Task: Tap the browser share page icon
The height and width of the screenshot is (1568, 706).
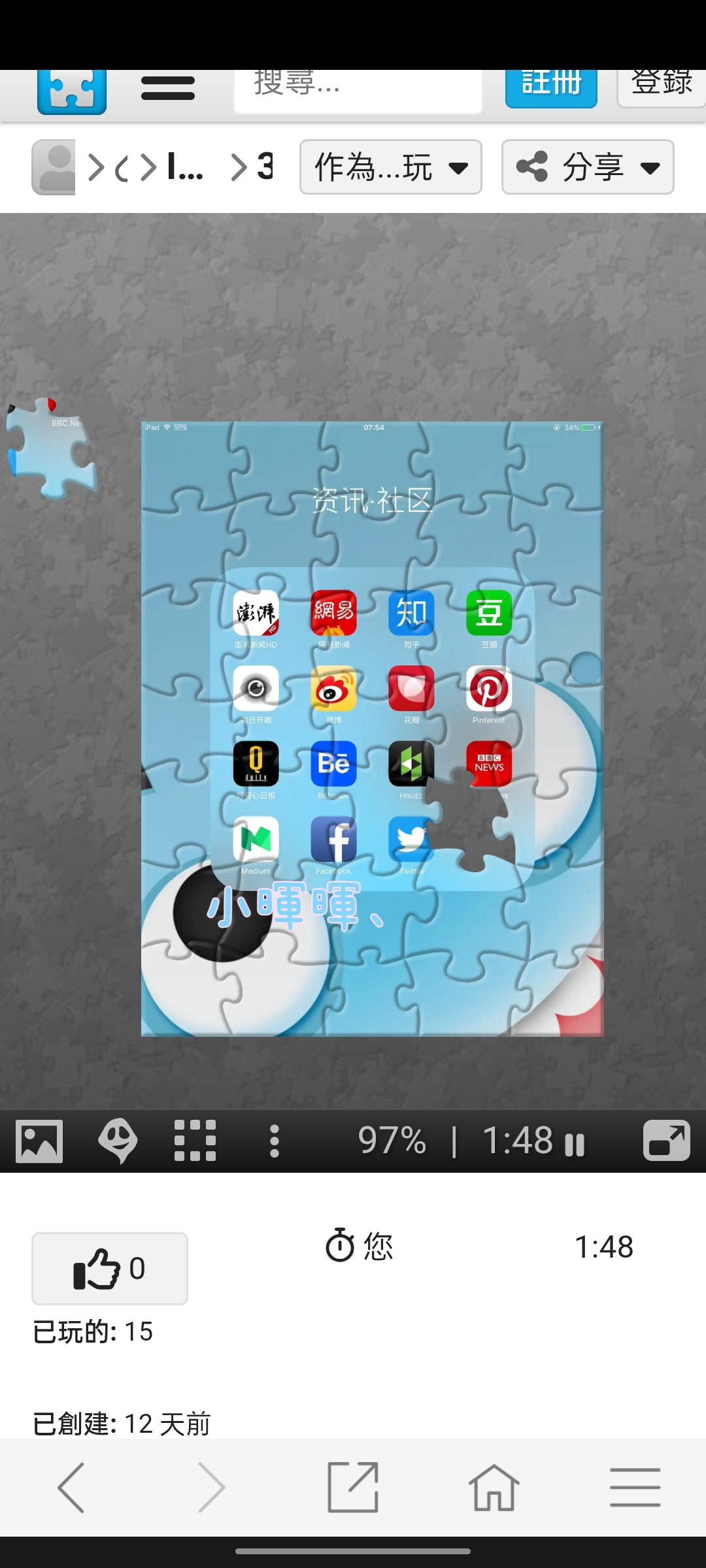Action: (353, 1488)
